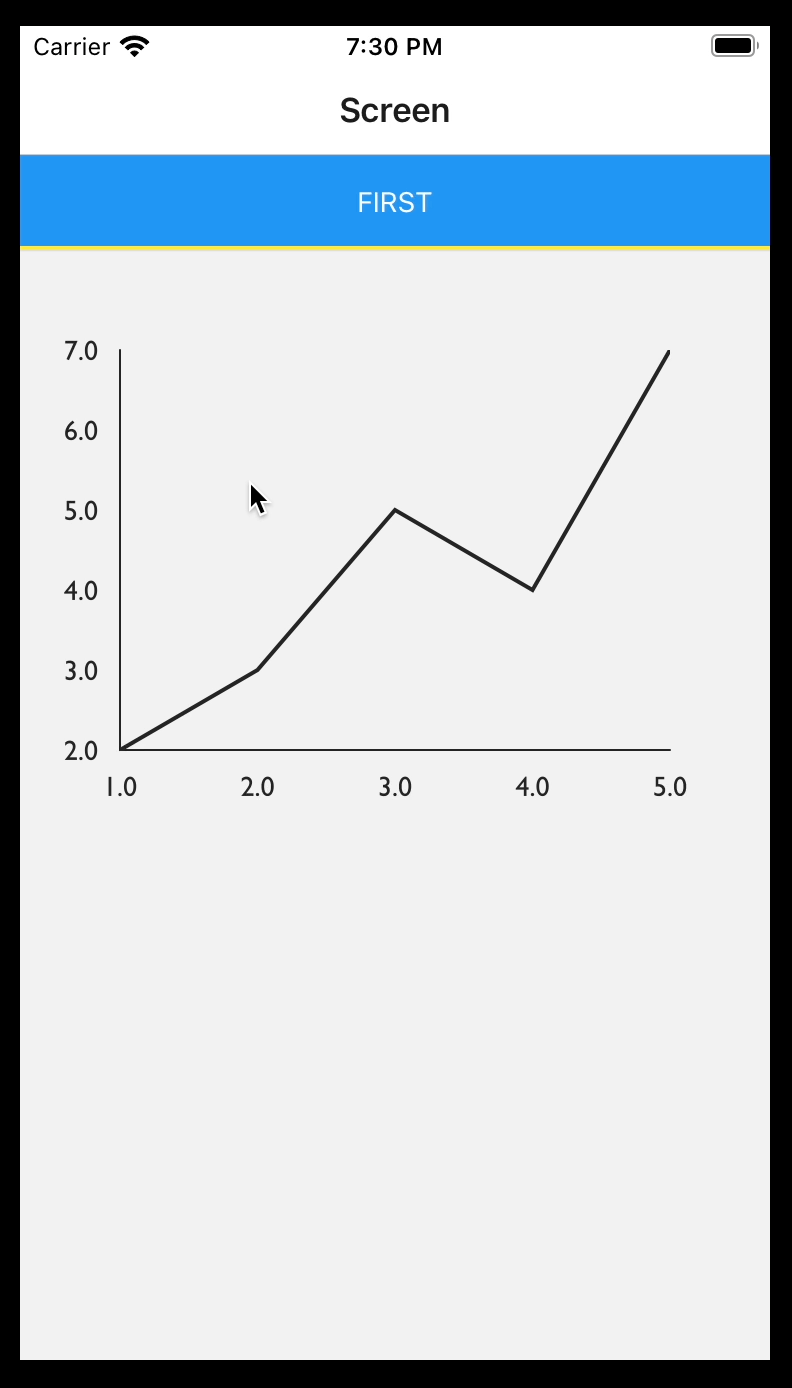792x1388 pixels.
Task: Click the line segment between 3.0 and 4.0
Action: (463, 551)
